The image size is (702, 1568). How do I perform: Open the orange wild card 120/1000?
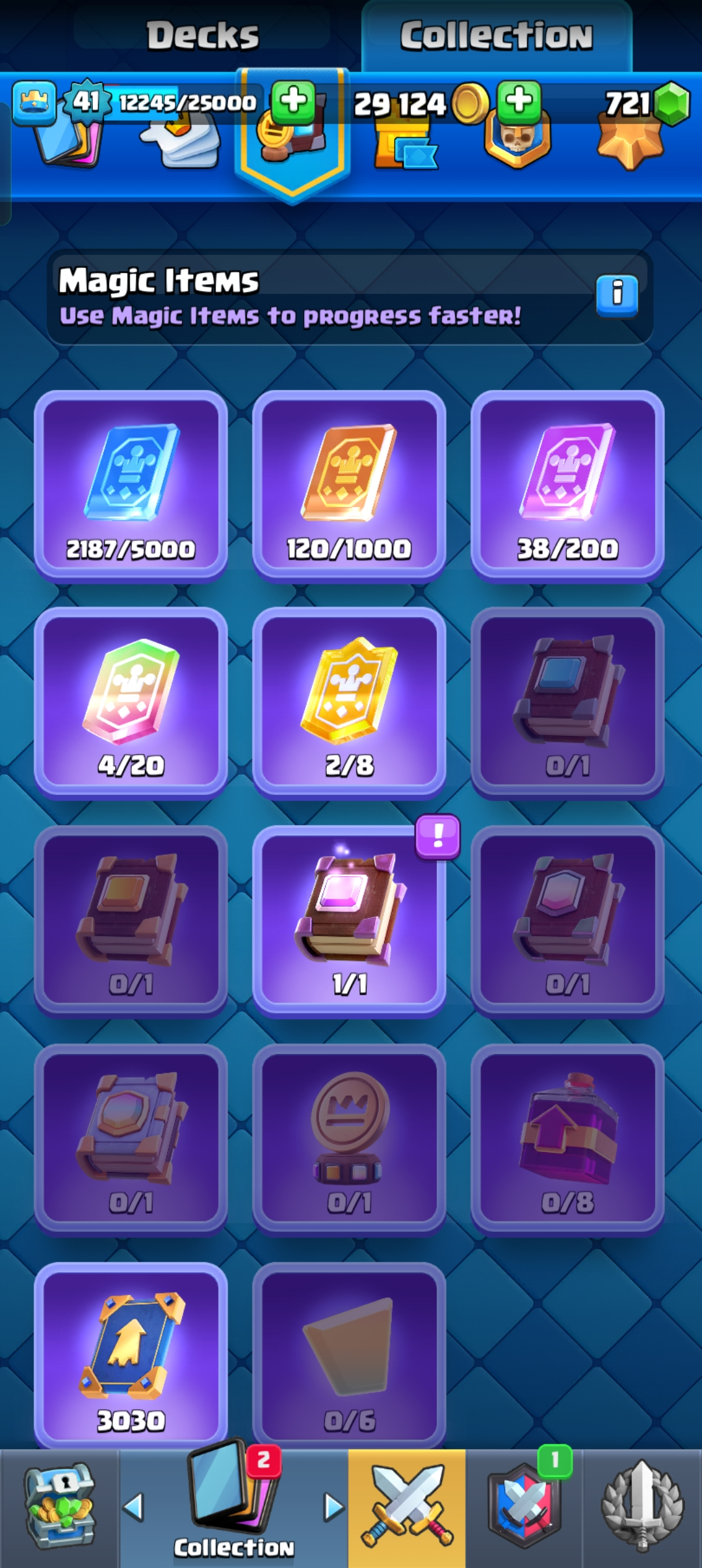coord(349,486)
